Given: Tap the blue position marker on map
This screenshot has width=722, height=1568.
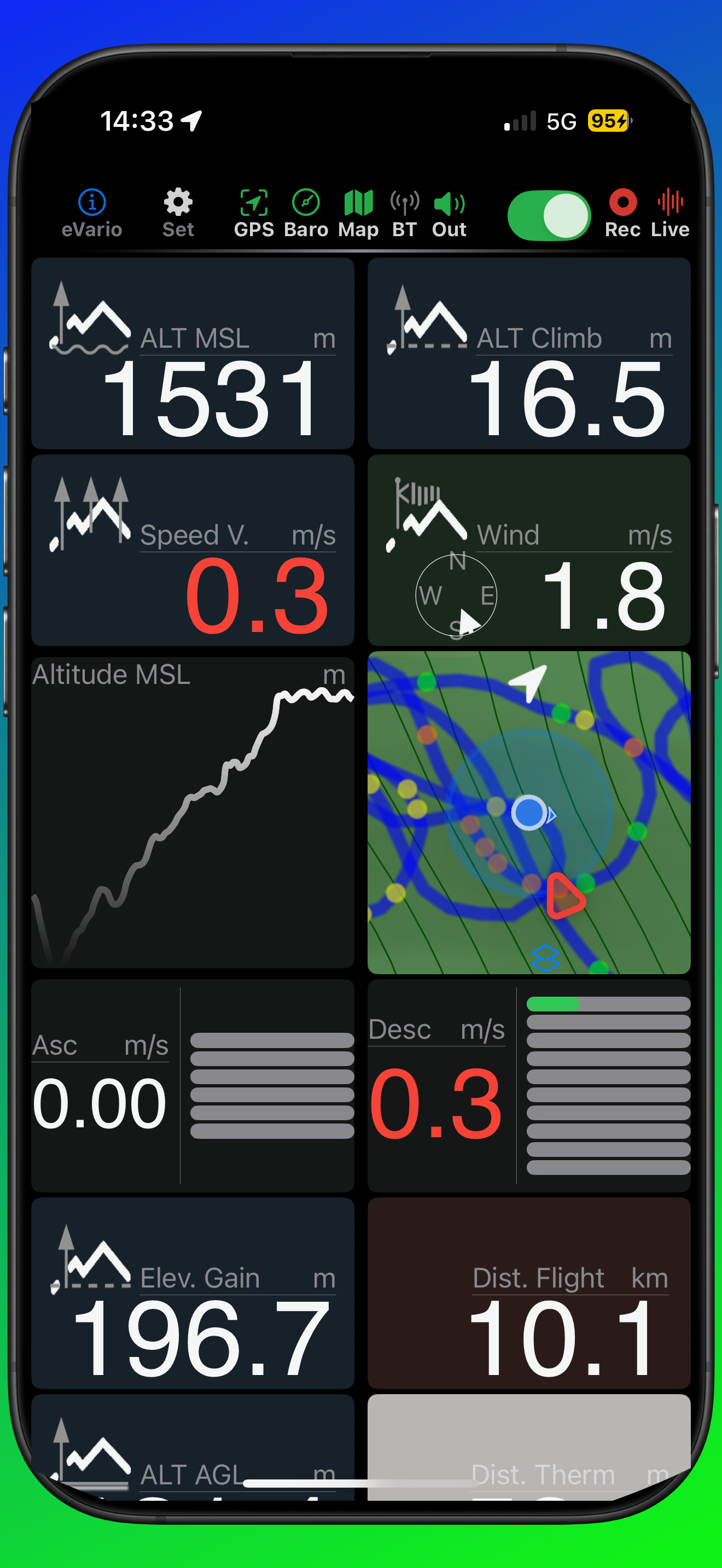Looking at the screenshot, I should pos(529,812).
